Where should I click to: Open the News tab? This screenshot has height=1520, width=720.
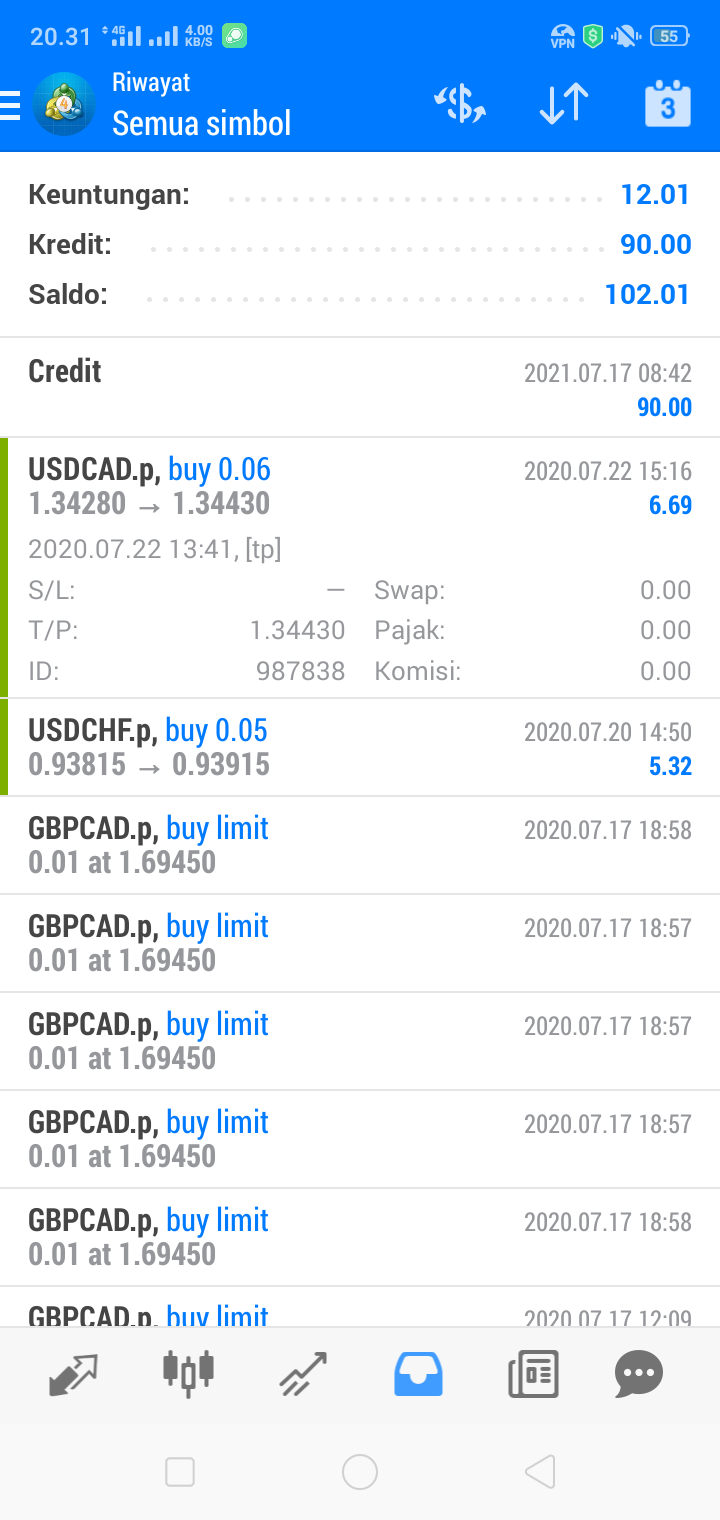tap(533, 1373)
